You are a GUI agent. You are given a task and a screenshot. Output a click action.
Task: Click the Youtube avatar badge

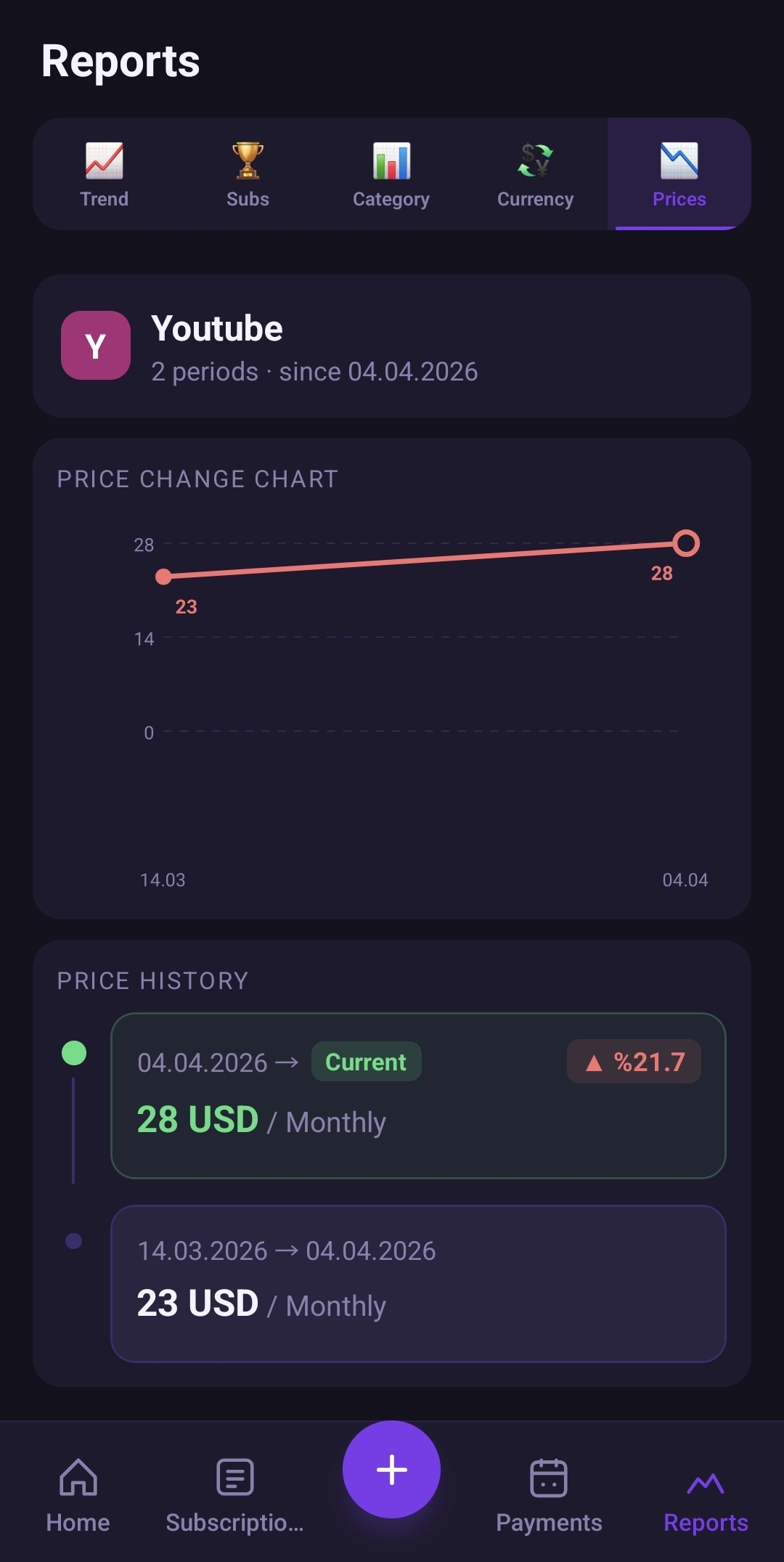point(95,345)
